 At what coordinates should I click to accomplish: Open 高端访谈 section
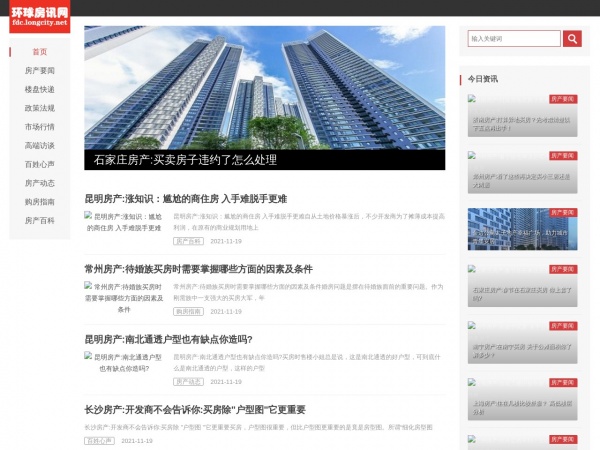[40, 146]
